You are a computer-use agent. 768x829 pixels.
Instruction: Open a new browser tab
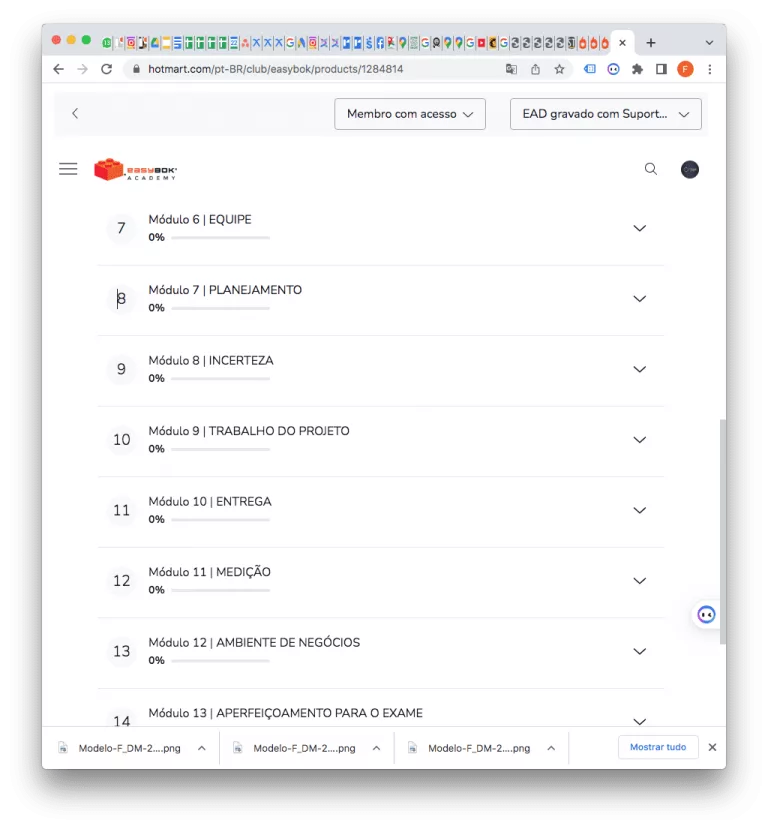click(651, 43)
